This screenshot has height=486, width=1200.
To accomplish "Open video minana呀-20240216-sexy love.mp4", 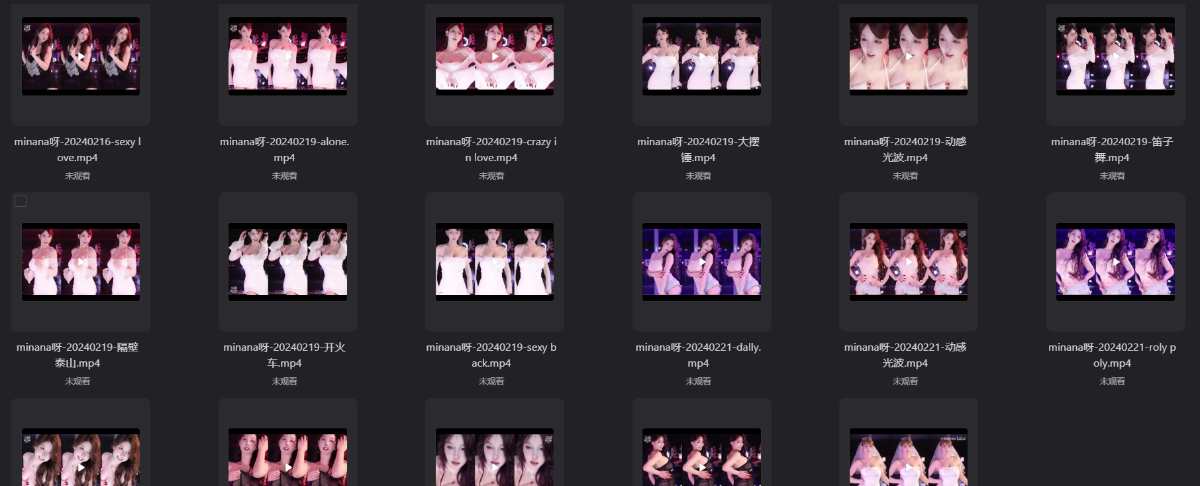I will (x=81, y=56).
